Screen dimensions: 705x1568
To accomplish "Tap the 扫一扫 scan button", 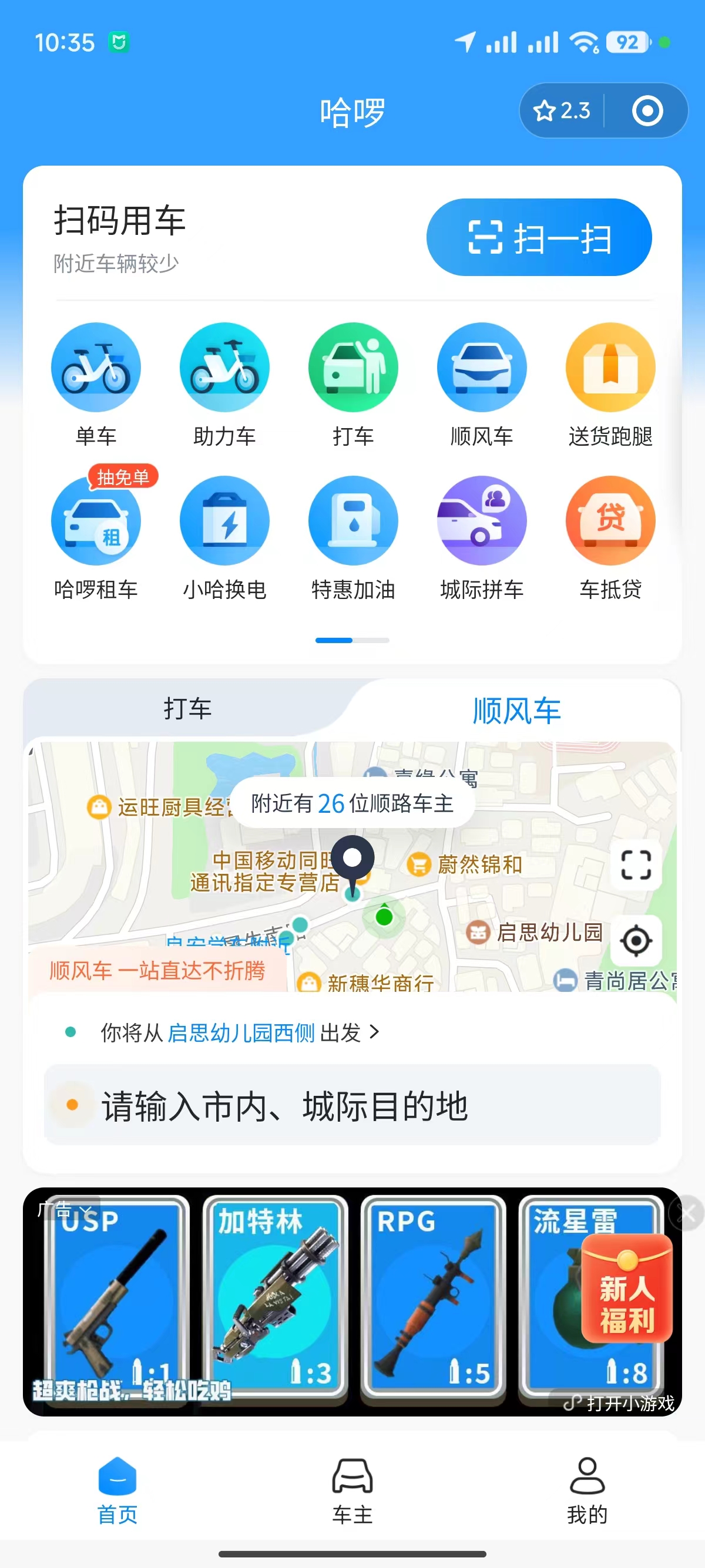I will point(539,238).
